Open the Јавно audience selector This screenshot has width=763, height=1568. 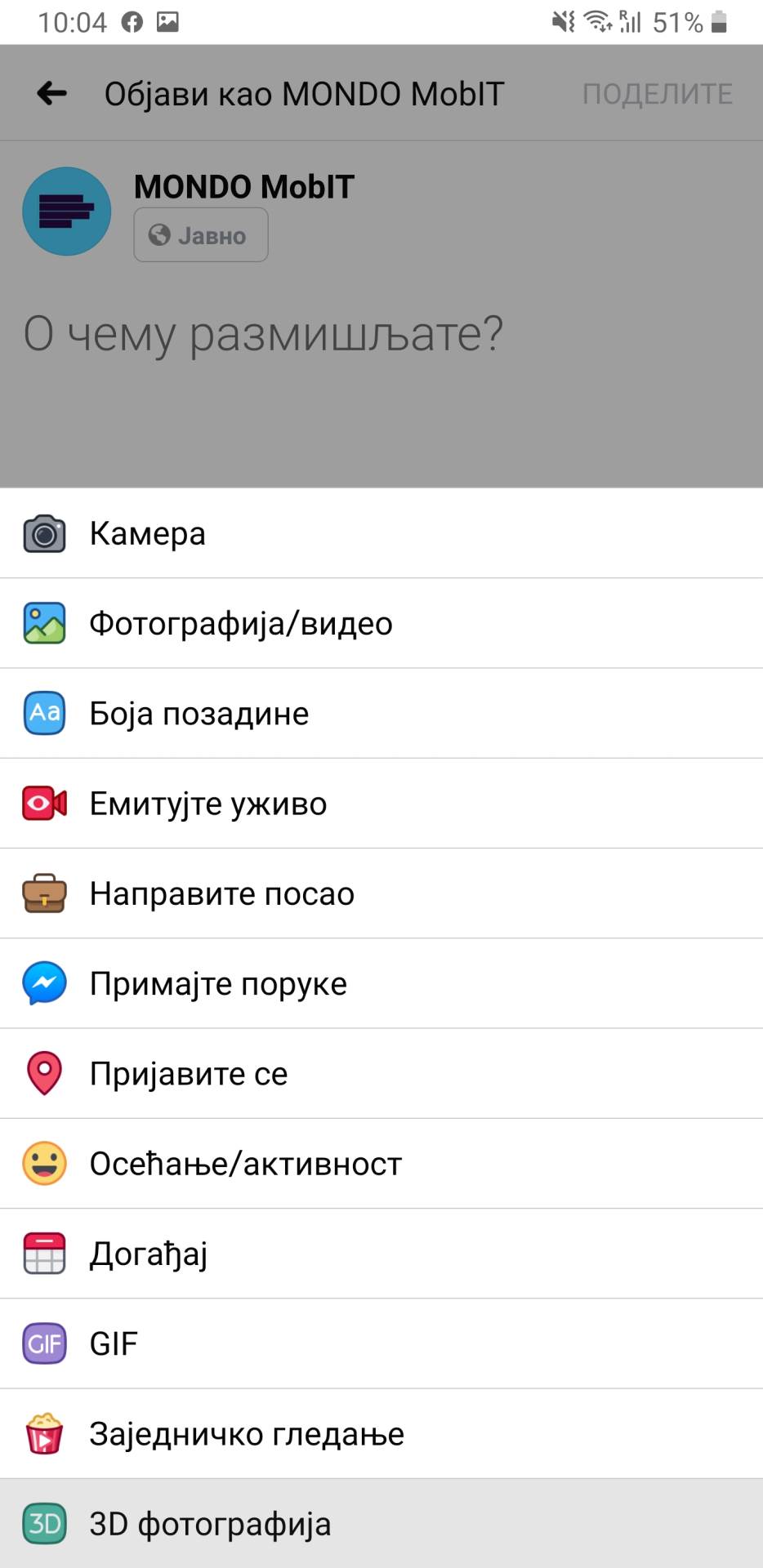201,235
